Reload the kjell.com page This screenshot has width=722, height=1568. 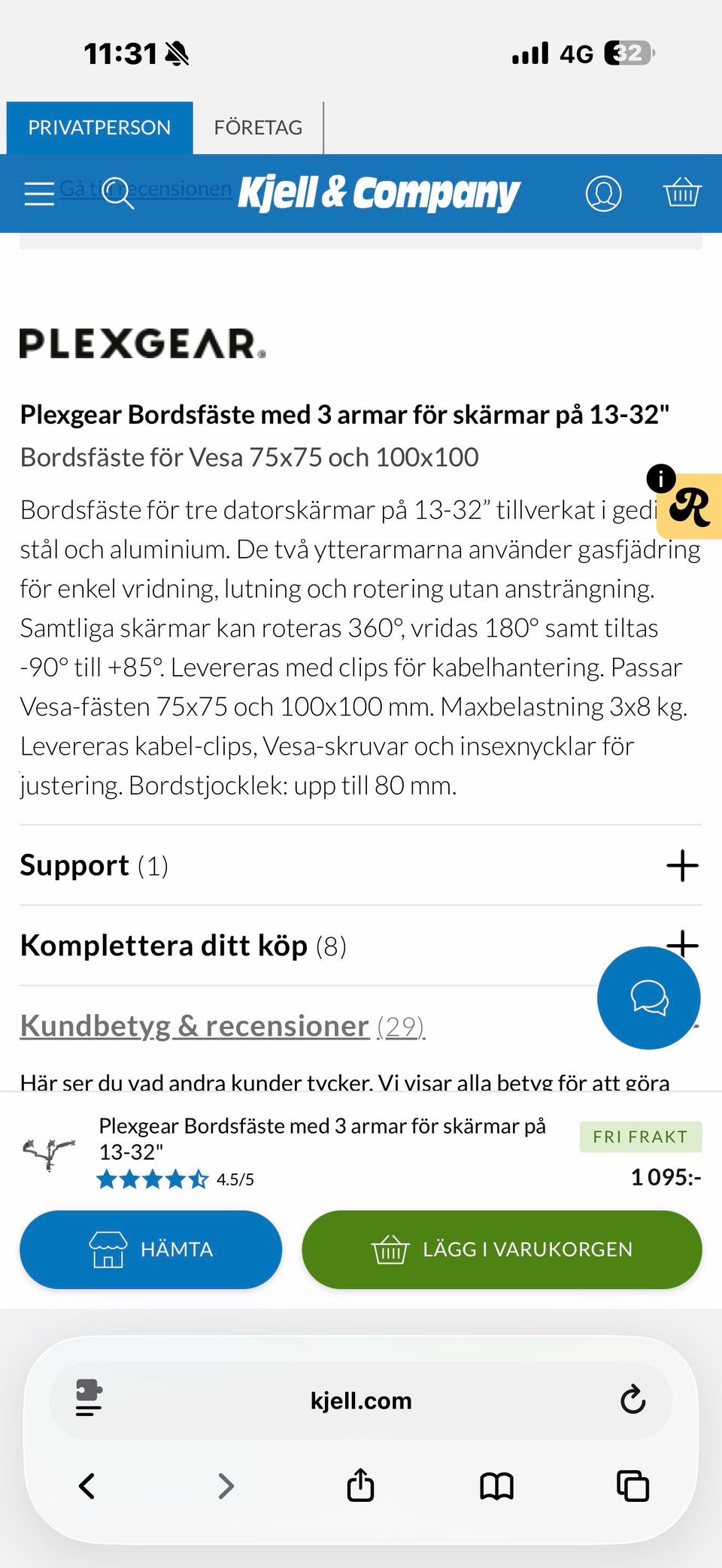633,1400
